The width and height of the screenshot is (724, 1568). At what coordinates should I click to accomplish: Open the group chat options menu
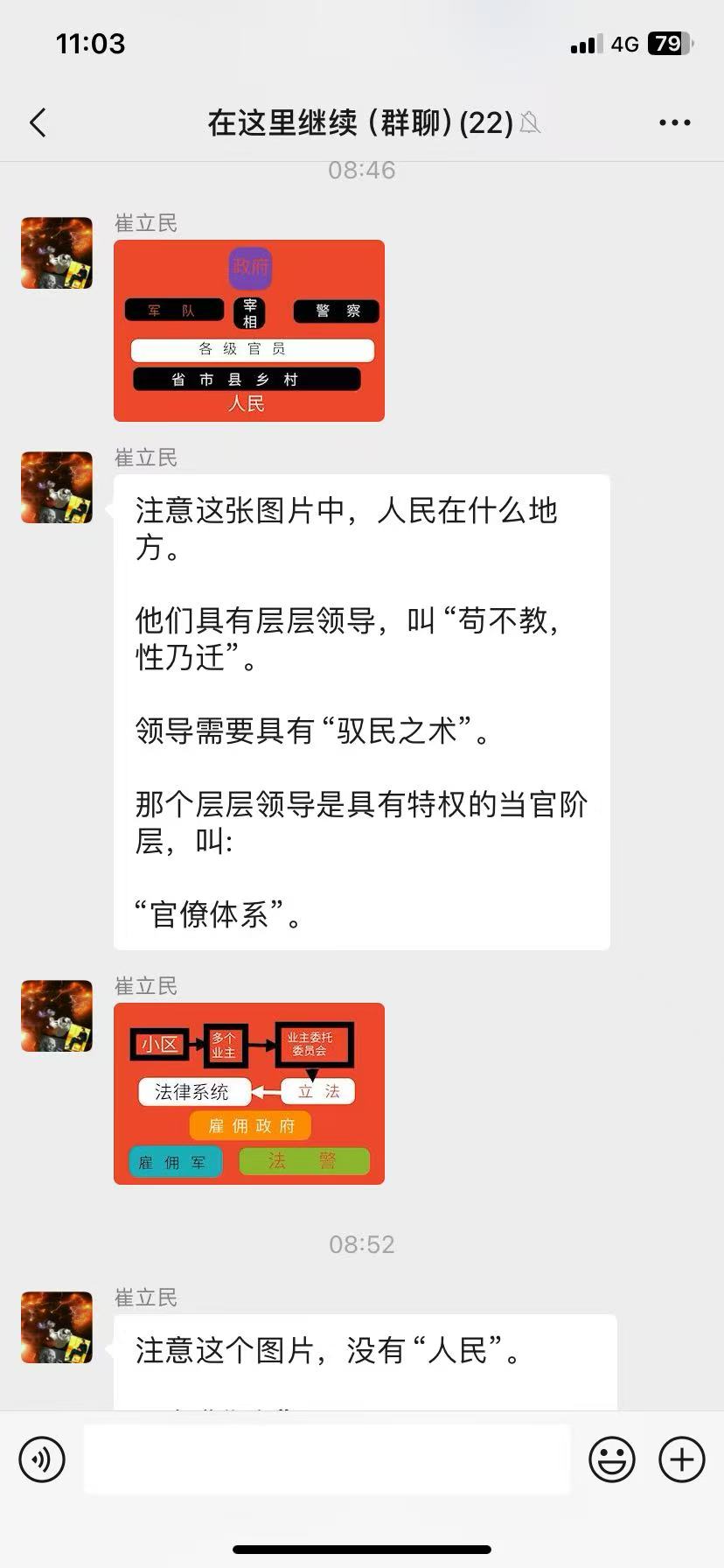tap(674, 123)
